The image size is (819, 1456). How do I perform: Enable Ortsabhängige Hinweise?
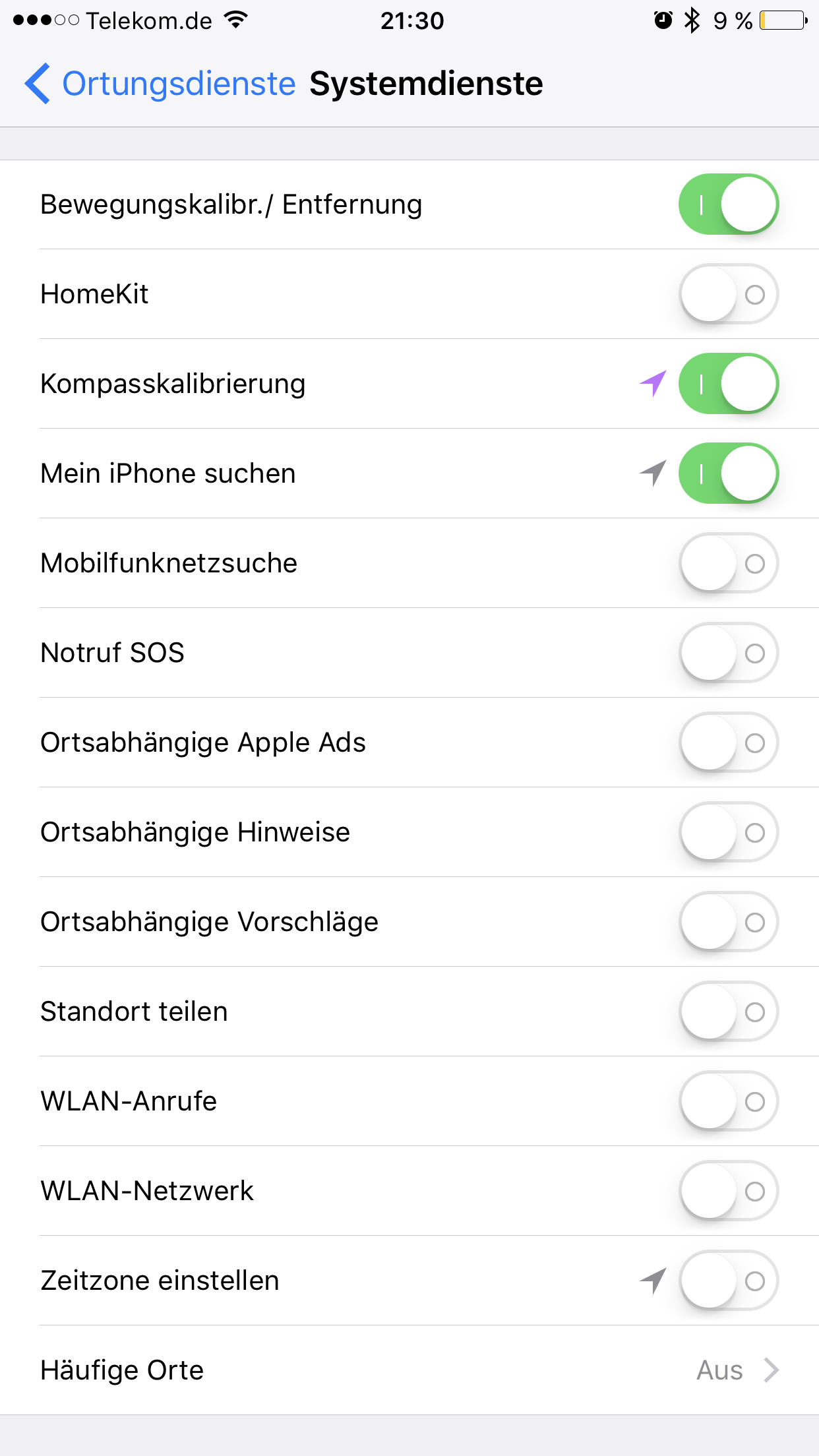click(x=729, y=832)
